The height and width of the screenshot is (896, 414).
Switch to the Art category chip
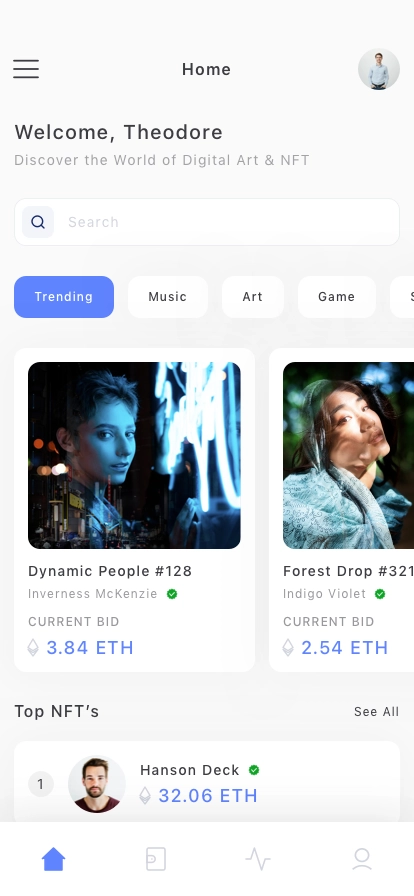click(253, 297)
